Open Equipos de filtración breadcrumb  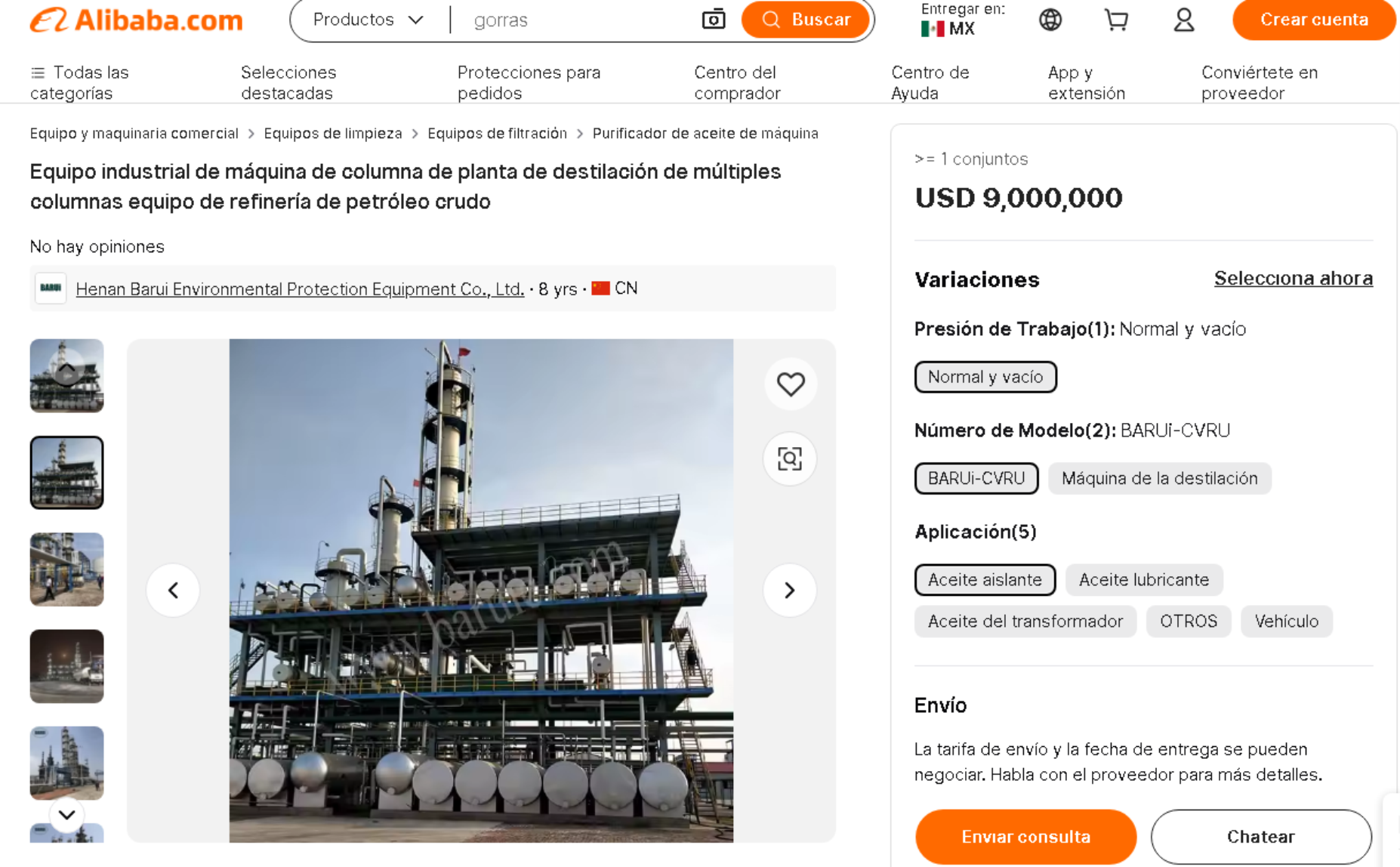pyautogui.click(x=497, y=134)
